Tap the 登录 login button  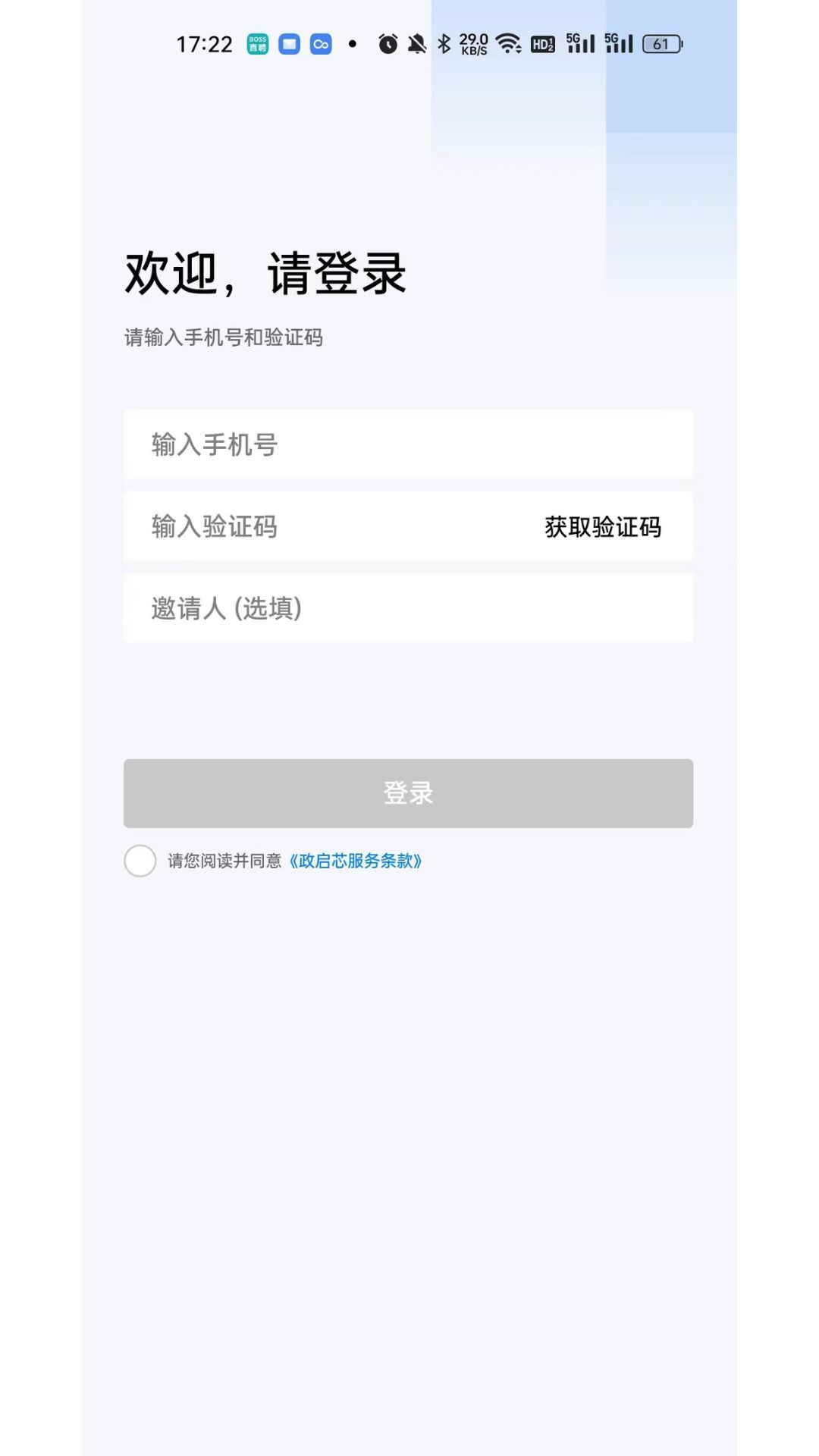coord(408,793)
